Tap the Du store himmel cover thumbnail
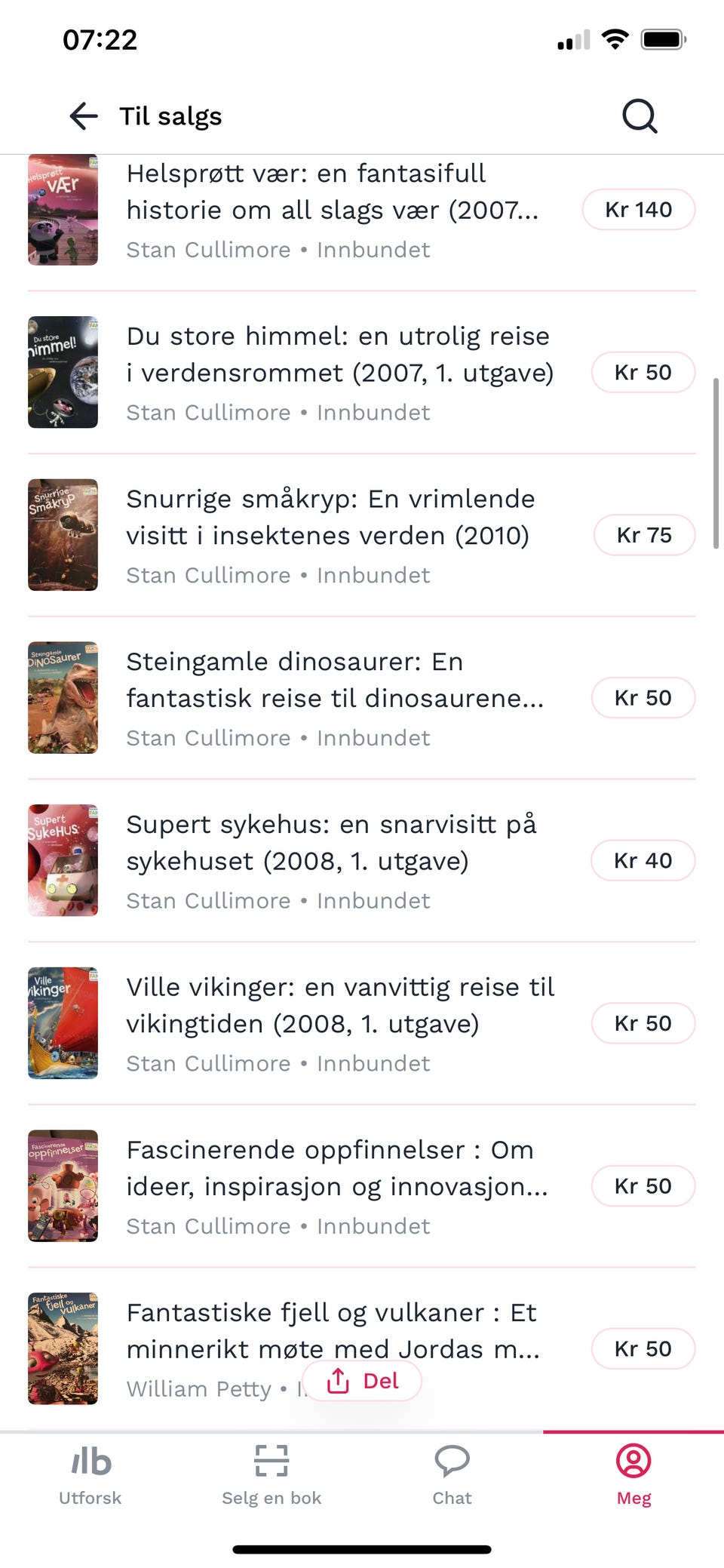 (63, 372)
